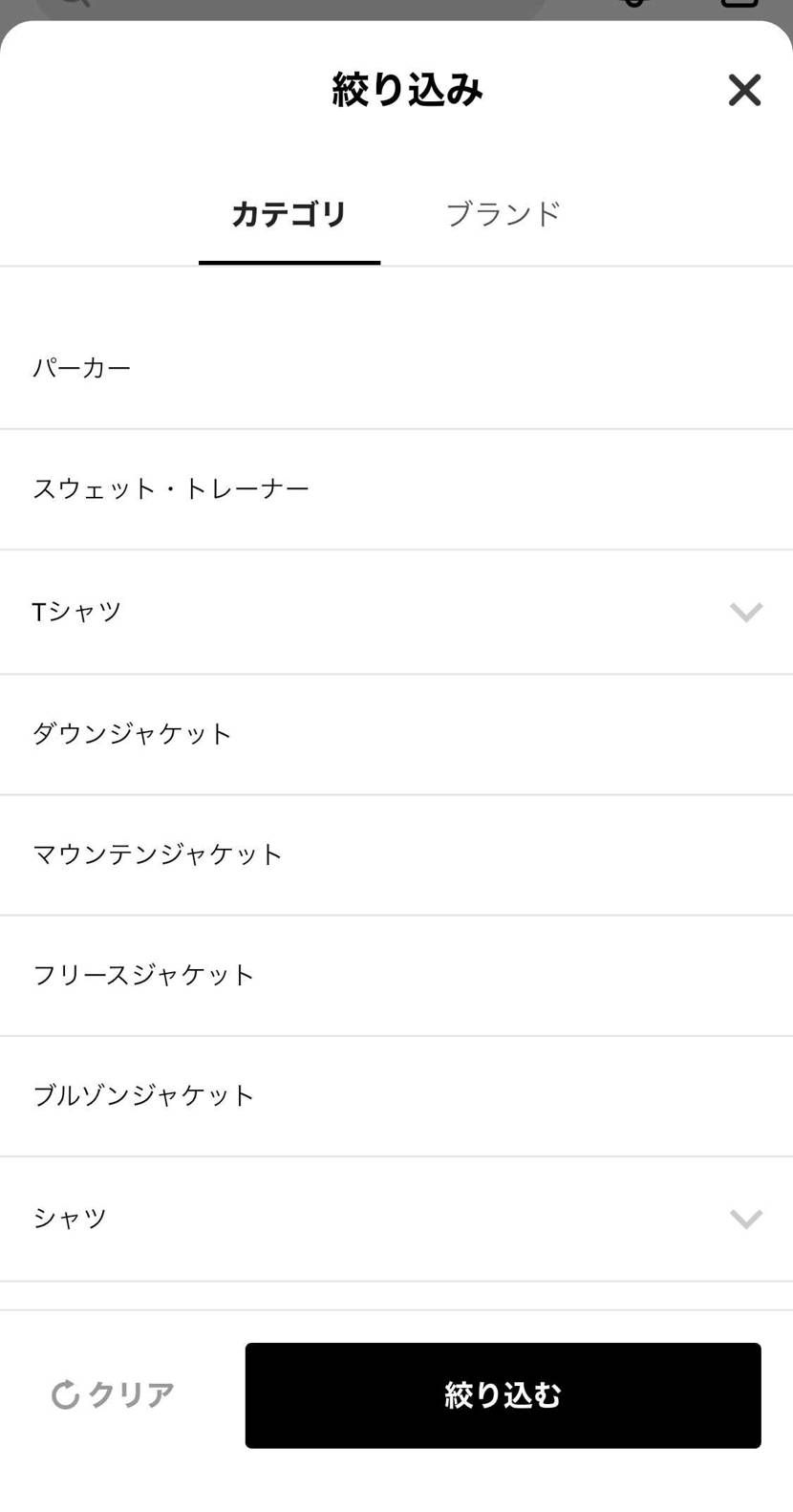Tap the ブルゾンジャケット row
The width and height of the screenshot is (793, 1512).
tap(143, 1095)
